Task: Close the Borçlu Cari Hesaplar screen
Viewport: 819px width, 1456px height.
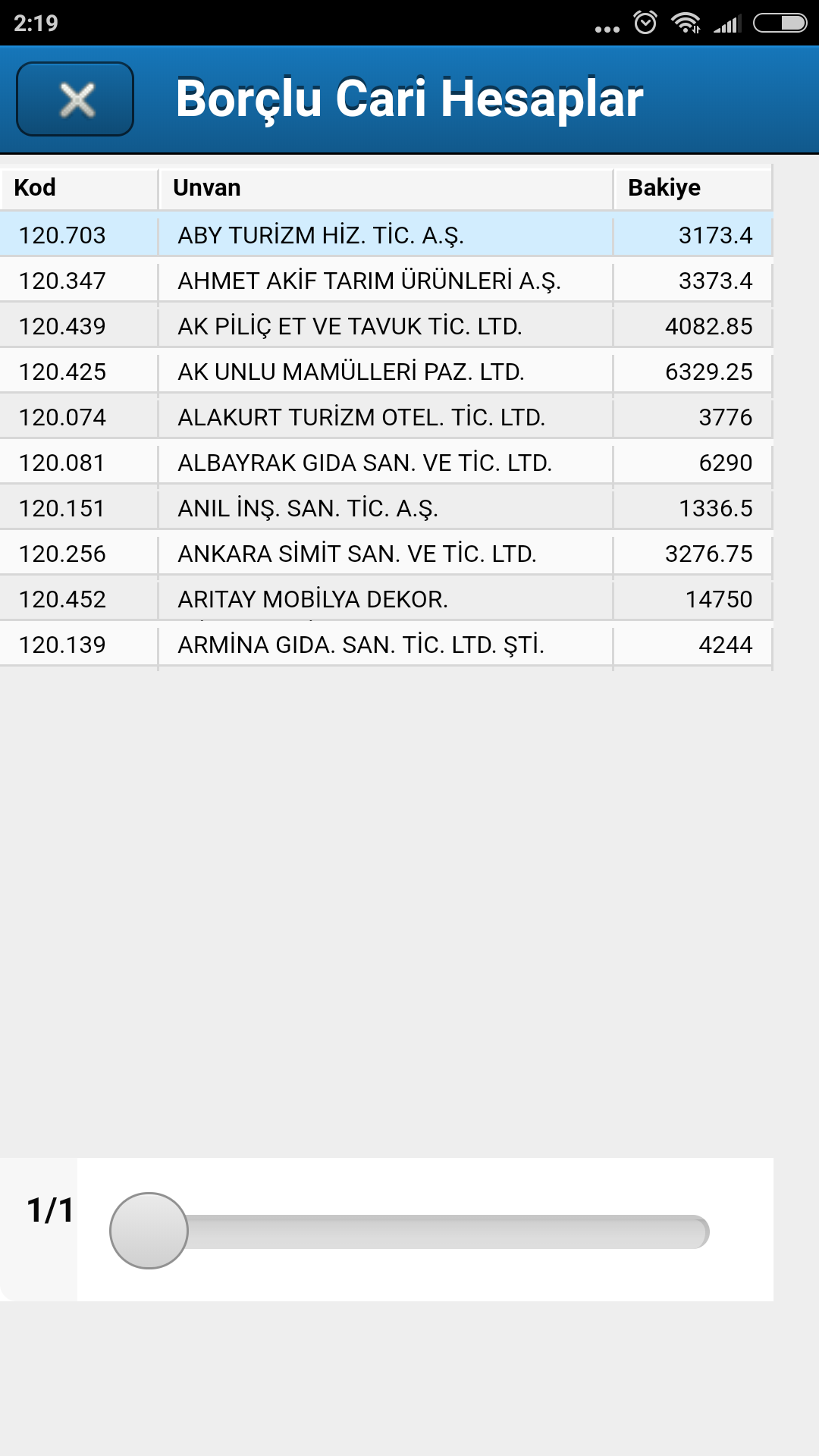Action: coord(75,99)
